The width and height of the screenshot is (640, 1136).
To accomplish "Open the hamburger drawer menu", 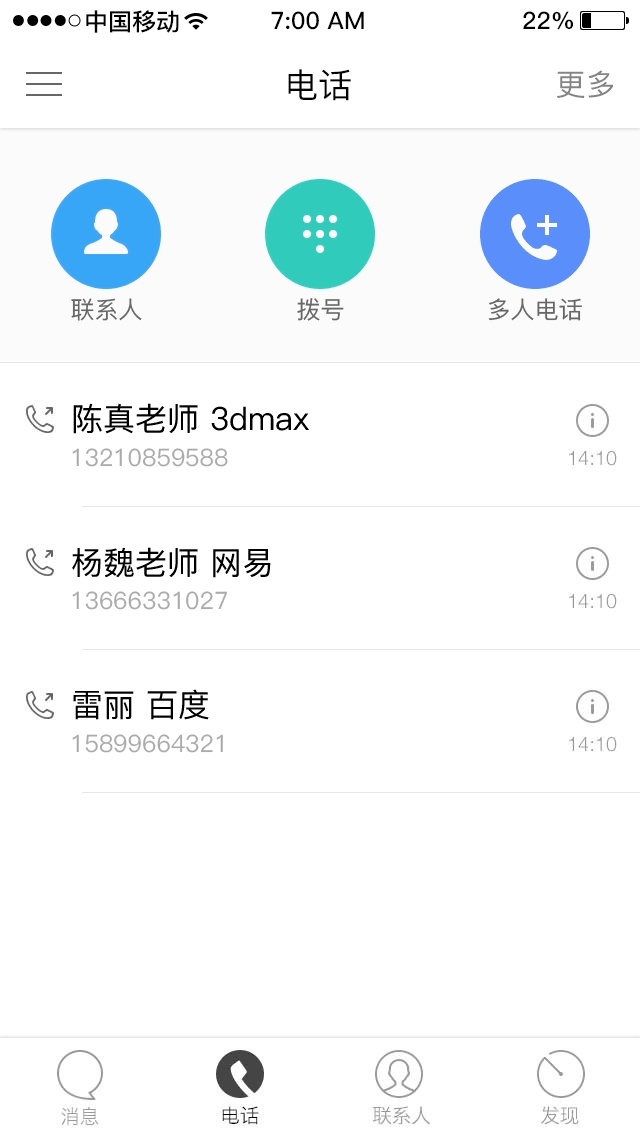I will click(44, 85).
